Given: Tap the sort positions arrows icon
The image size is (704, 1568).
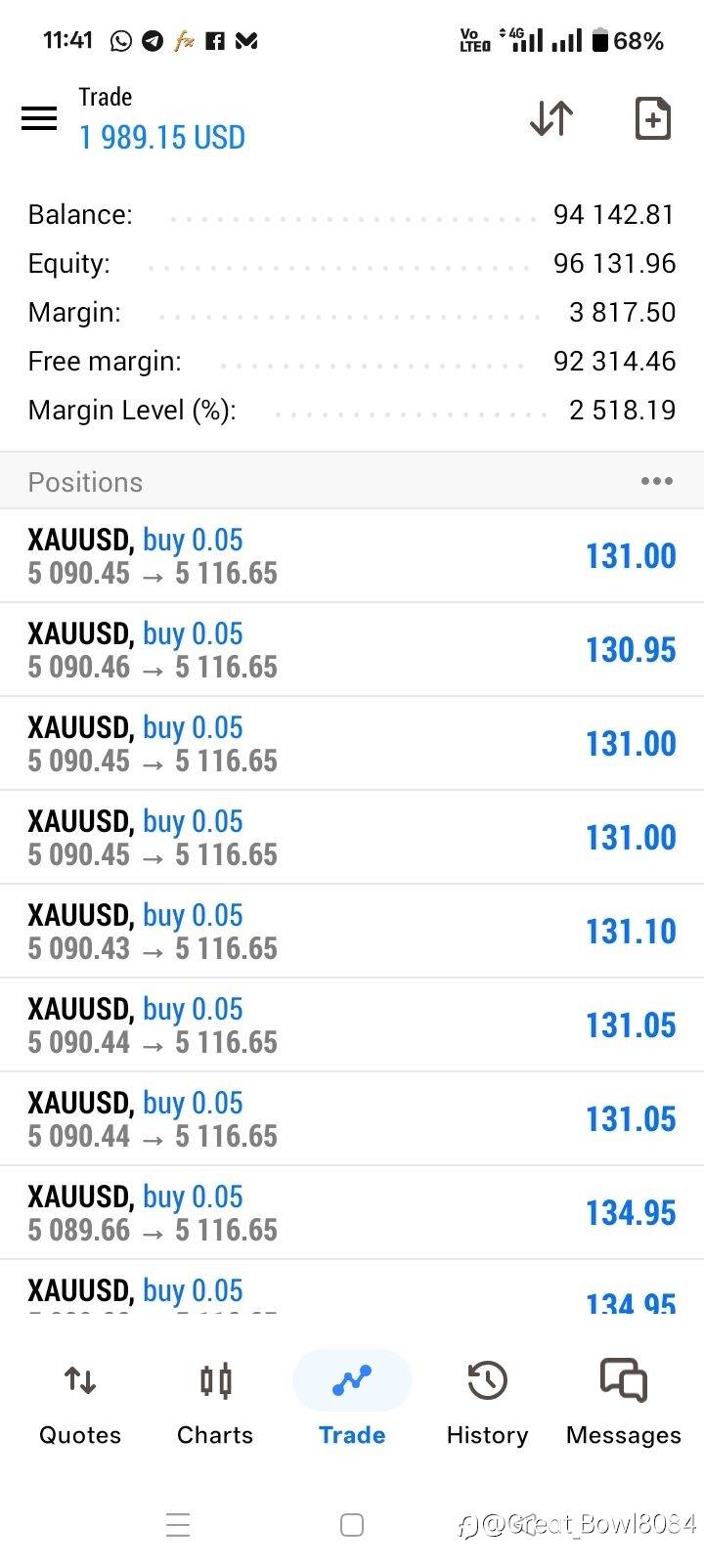Looking at the screenshot, I should 551,118.
